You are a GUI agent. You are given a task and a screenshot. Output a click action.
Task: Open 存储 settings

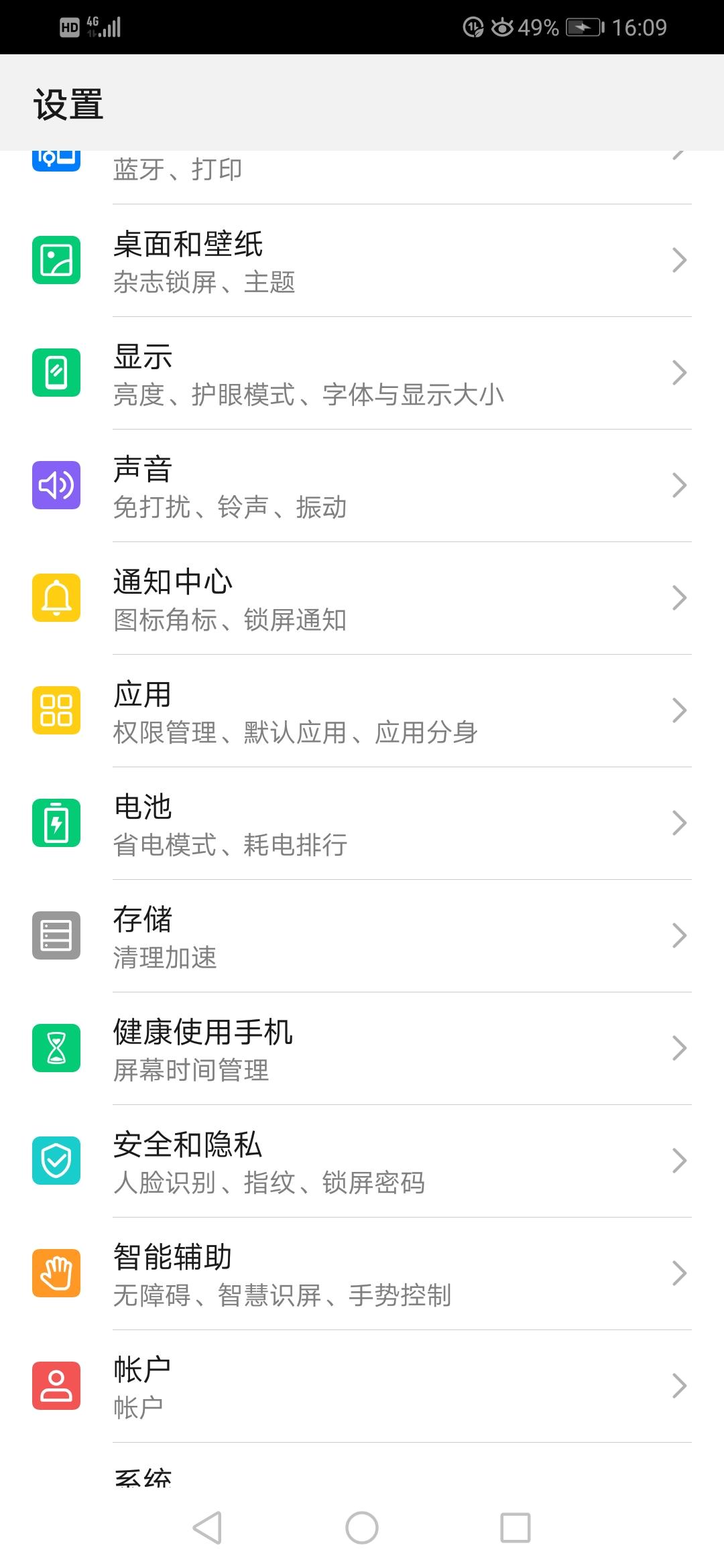(x=362, y=936)
